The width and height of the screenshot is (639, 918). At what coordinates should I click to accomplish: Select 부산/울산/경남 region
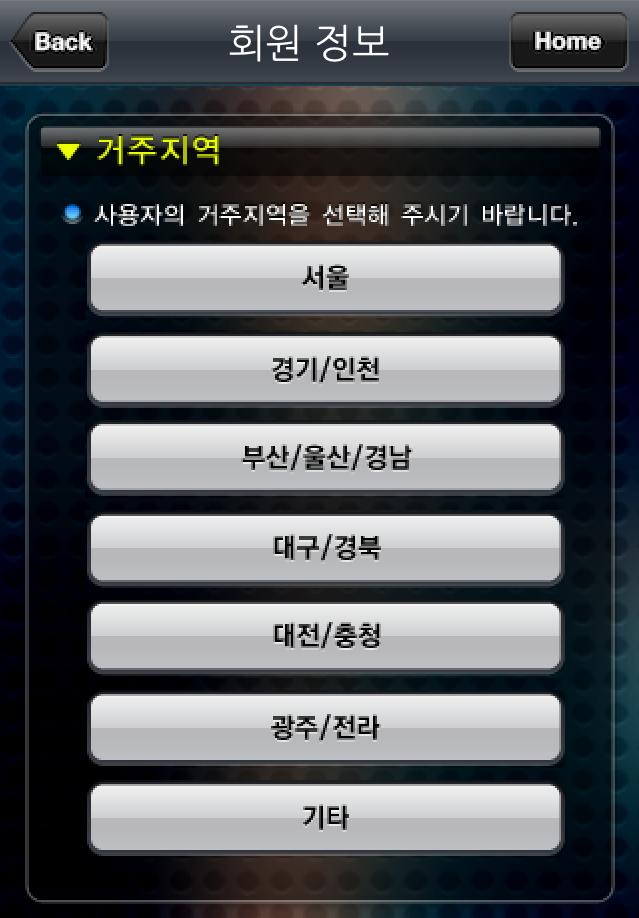tap(325, 459)
